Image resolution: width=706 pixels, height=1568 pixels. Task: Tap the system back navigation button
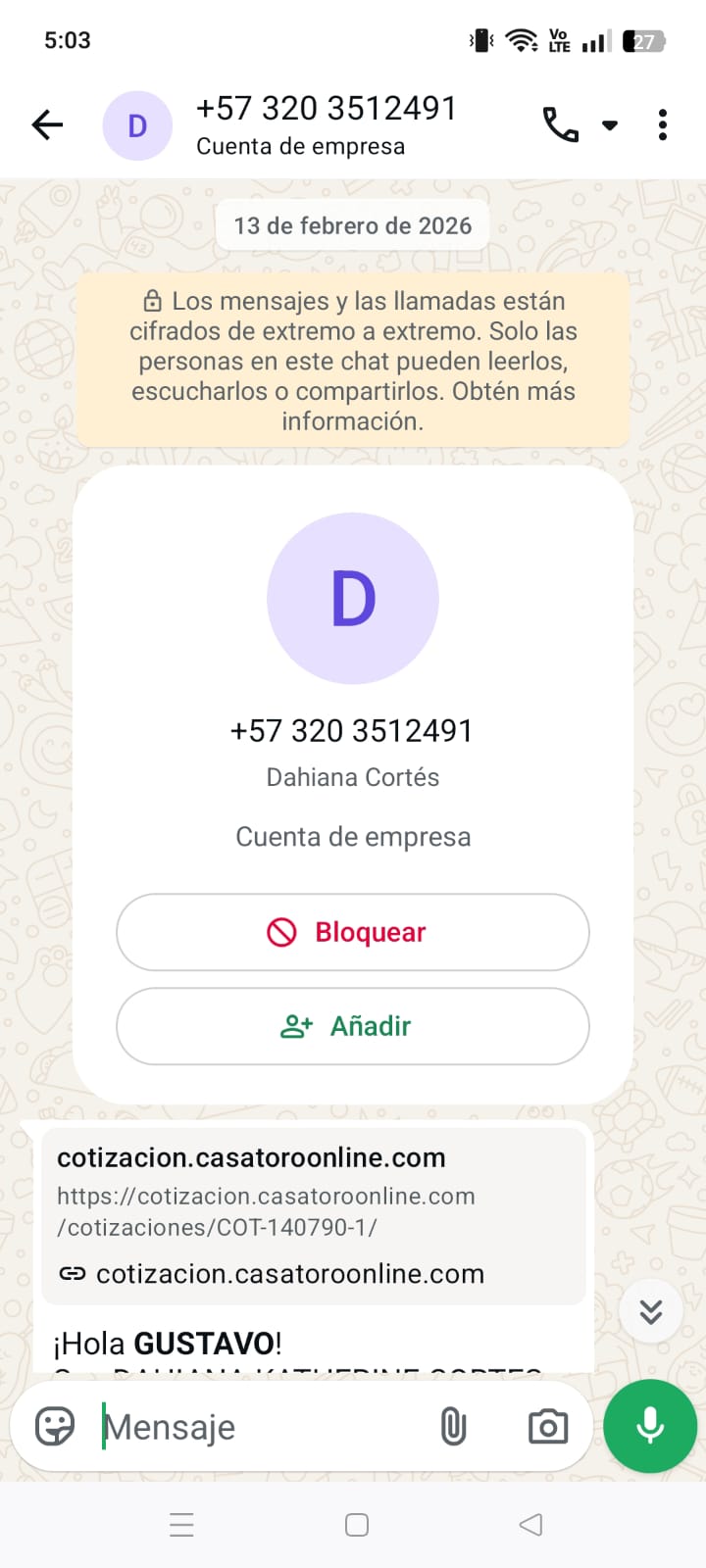(x=530, y=1525)
